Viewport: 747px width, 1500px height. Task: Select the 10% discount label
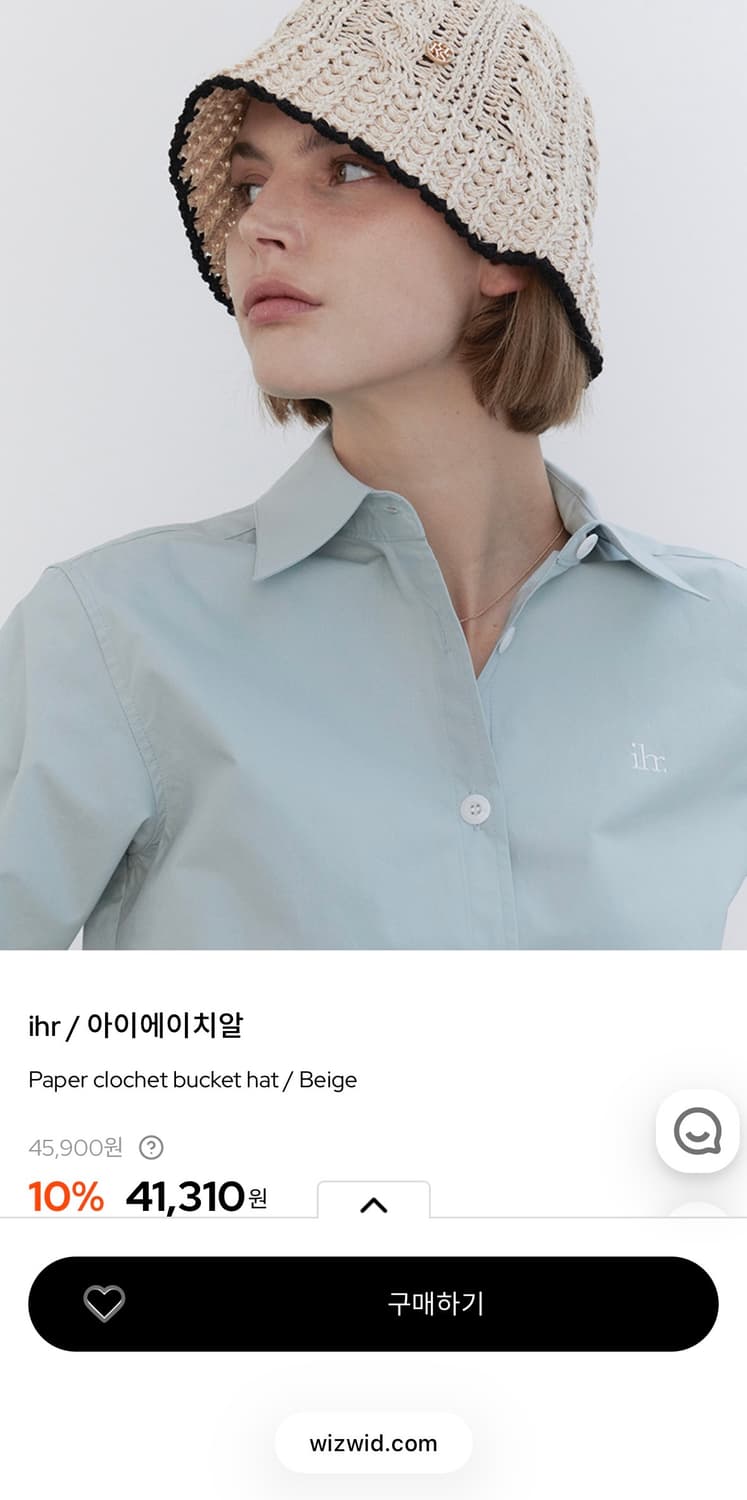[x=64, y=1196]
